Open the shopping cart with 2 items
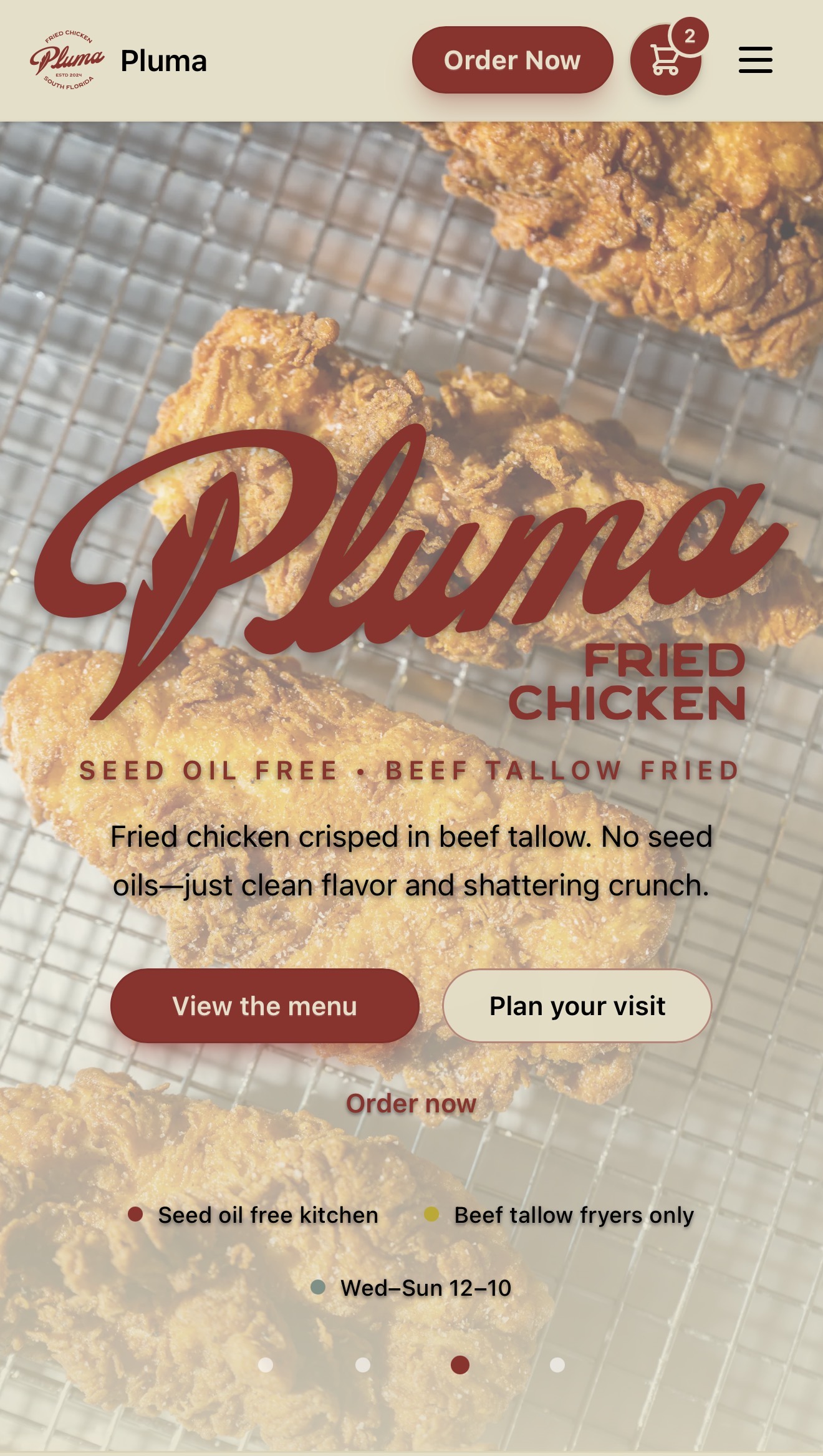Image resolution: width=823 pixels, height=1456 pixels. (665, 61)
